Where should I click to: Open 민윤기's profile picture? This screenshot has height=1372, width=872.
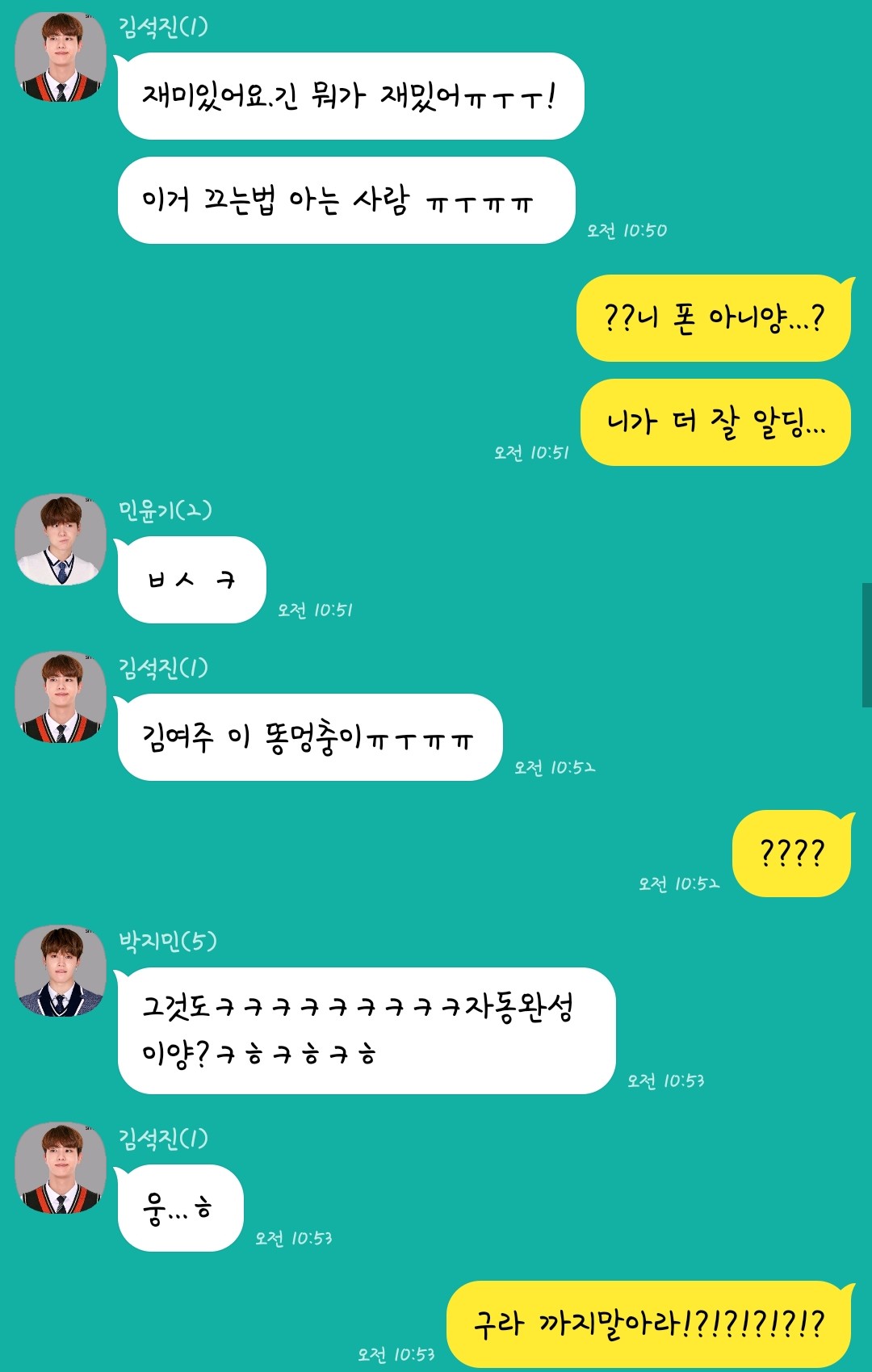coord(61,539)
